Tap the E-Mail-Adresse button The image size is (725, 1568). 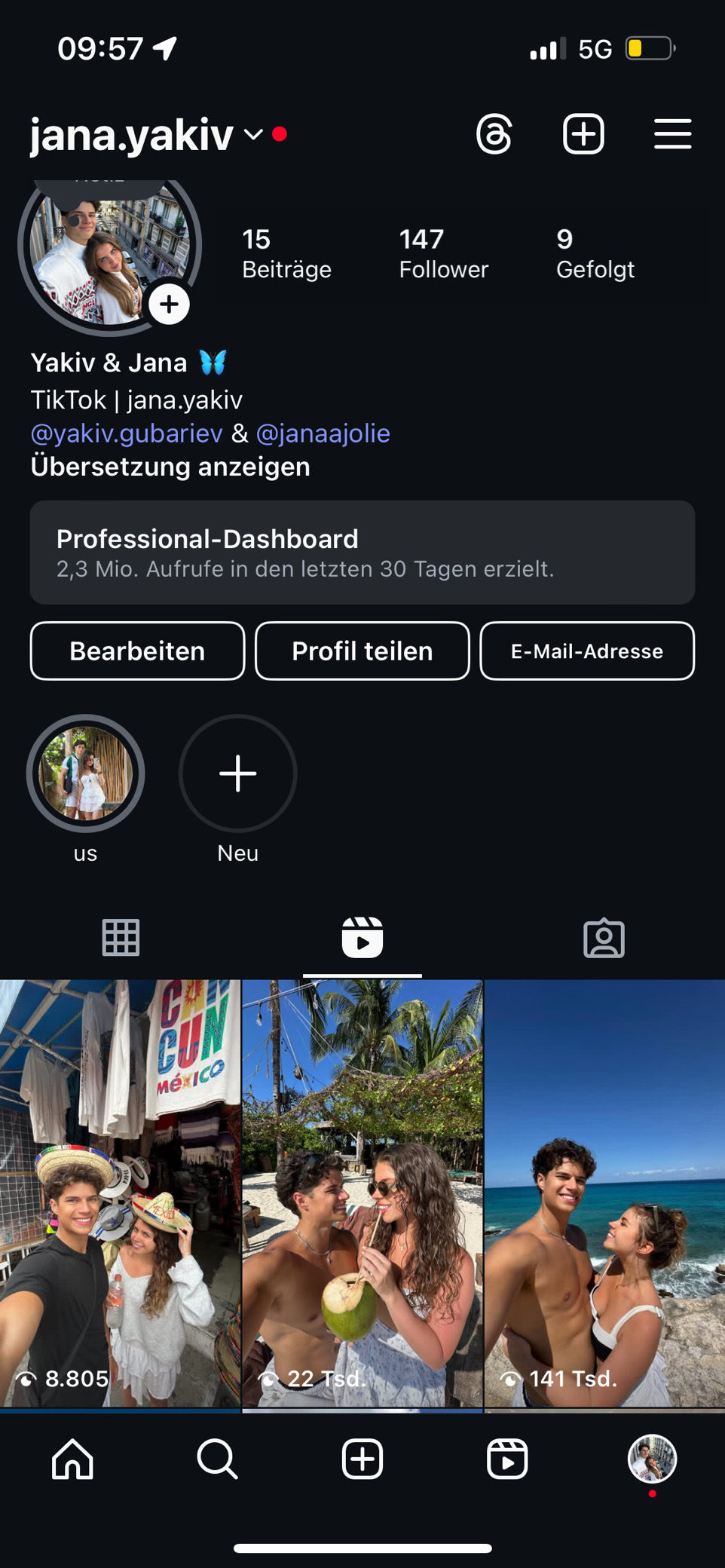pos(587,651)
